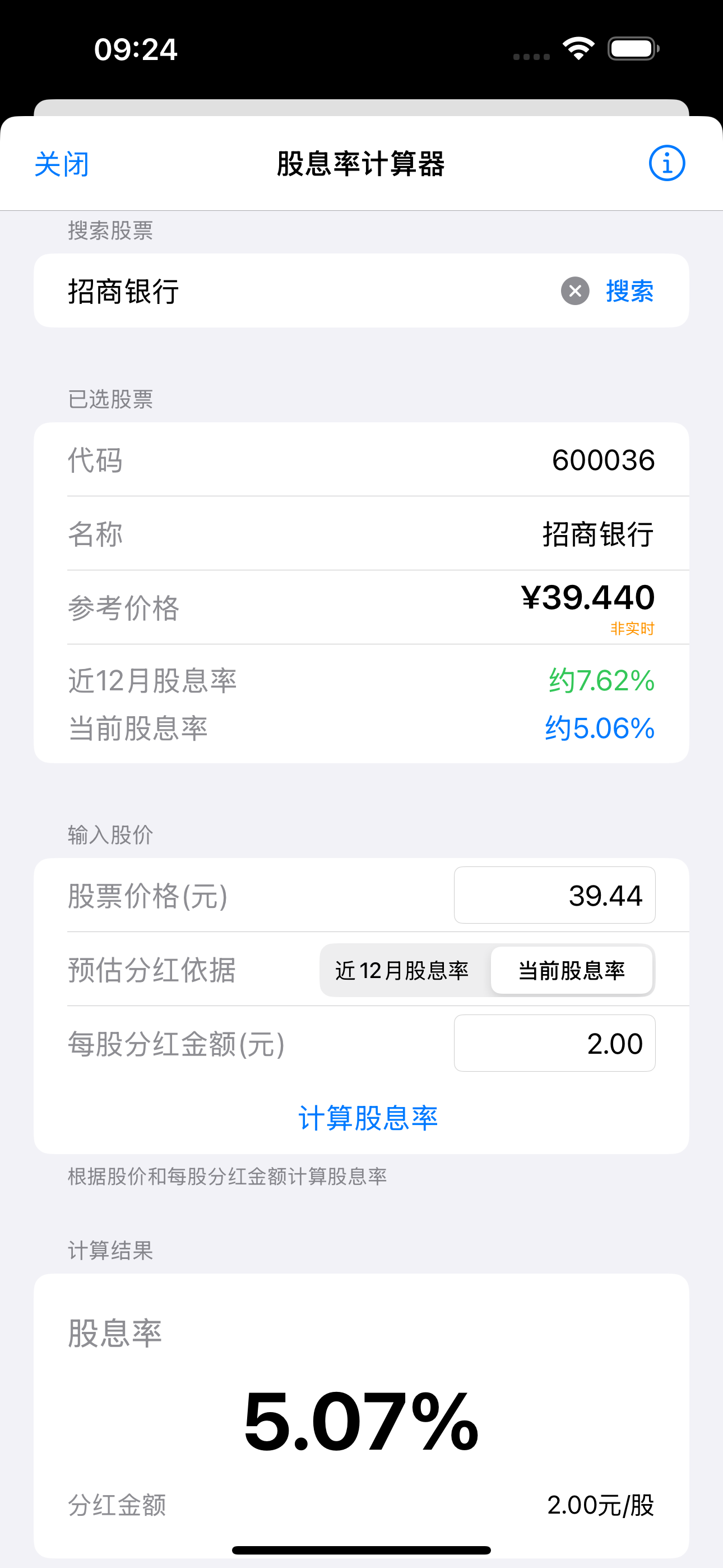This screenshot has height=1568, width=723.
Task: Select the 非实时 label under reference price
Action: 632,629
